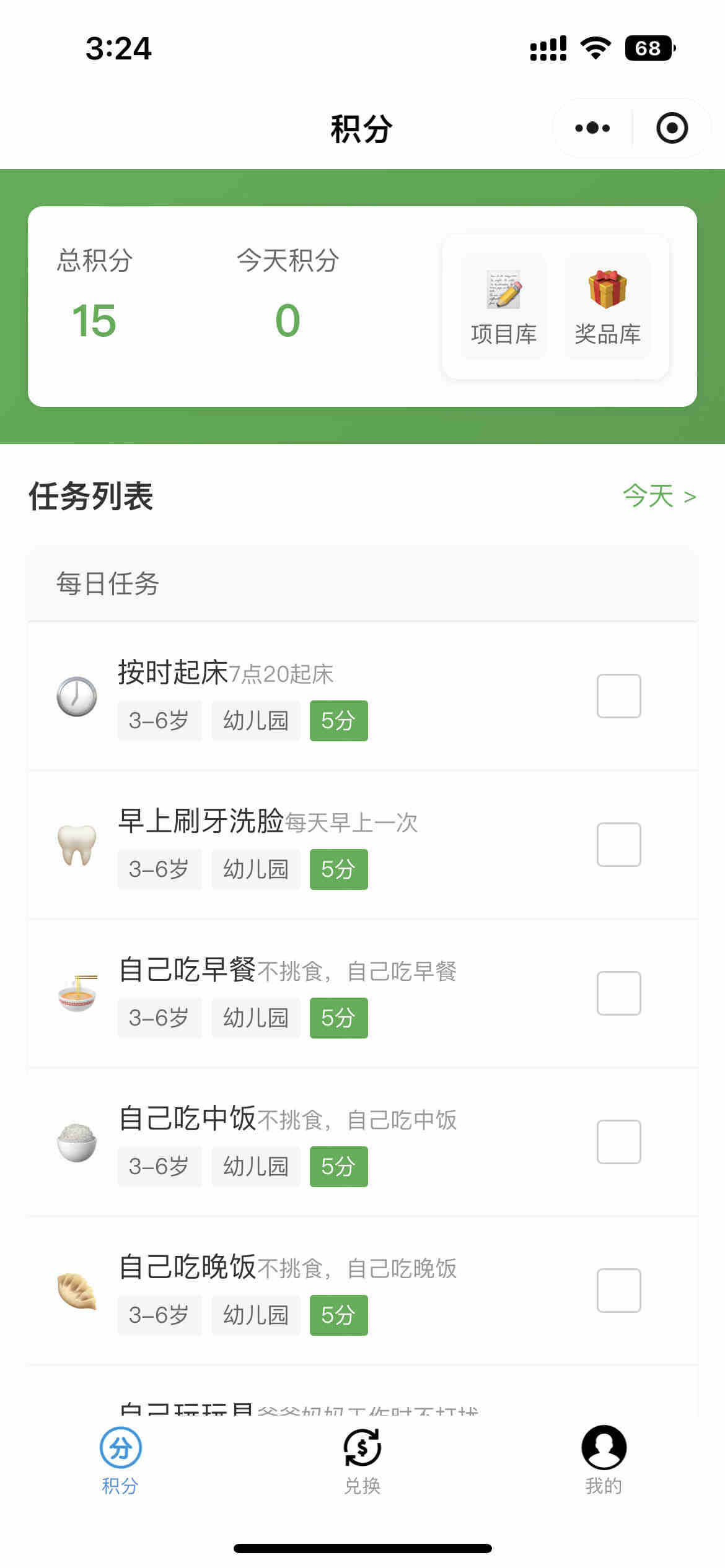
Task: Close the mini program with the circle button
Action: (672, 128)
